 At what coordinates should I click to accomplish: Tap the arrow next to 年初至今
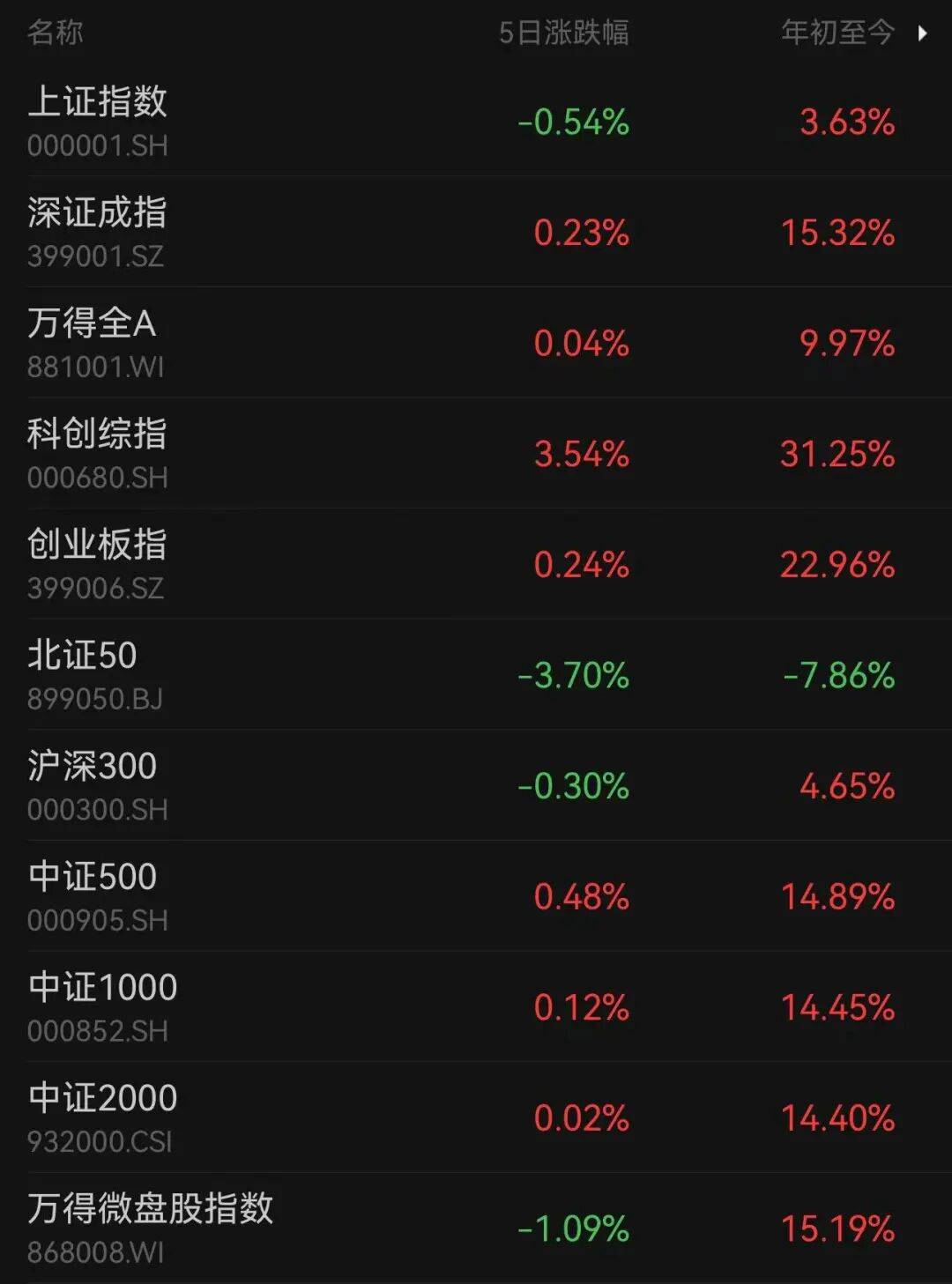pos(922,33)
